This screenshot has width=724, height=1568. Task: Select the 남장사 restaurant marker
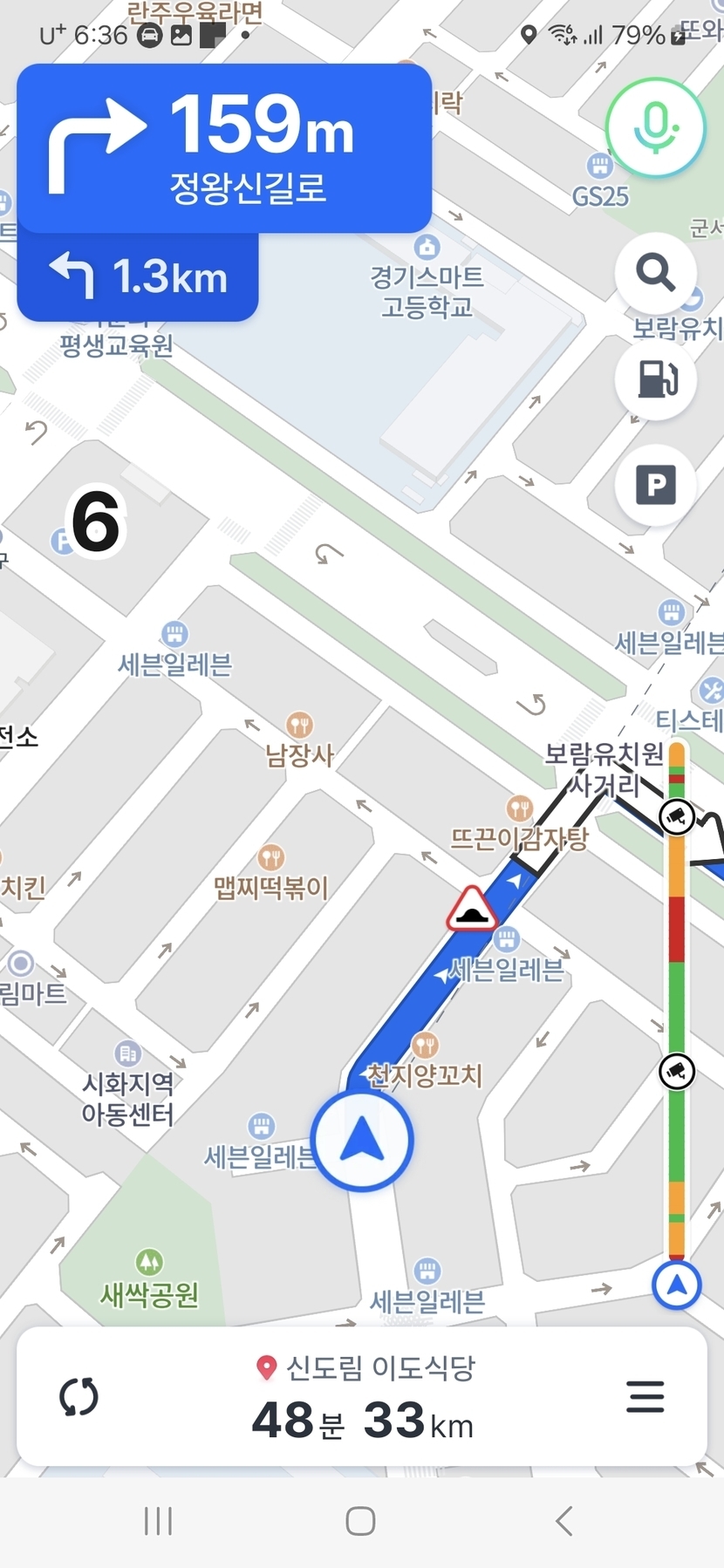pos(299,726)
